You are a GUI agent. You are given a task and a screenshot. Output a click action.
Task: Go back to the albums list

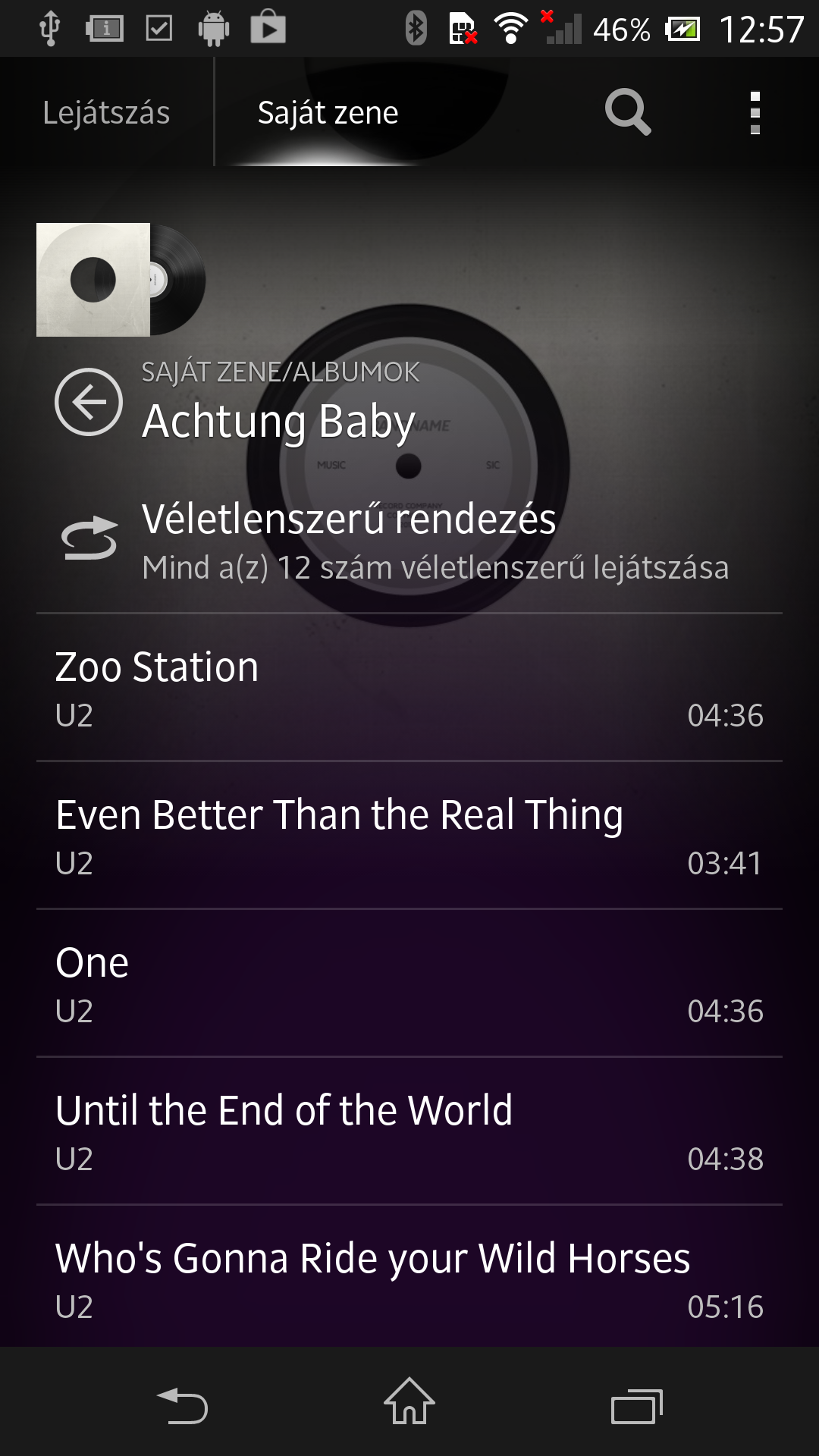[x=89, y=402]
